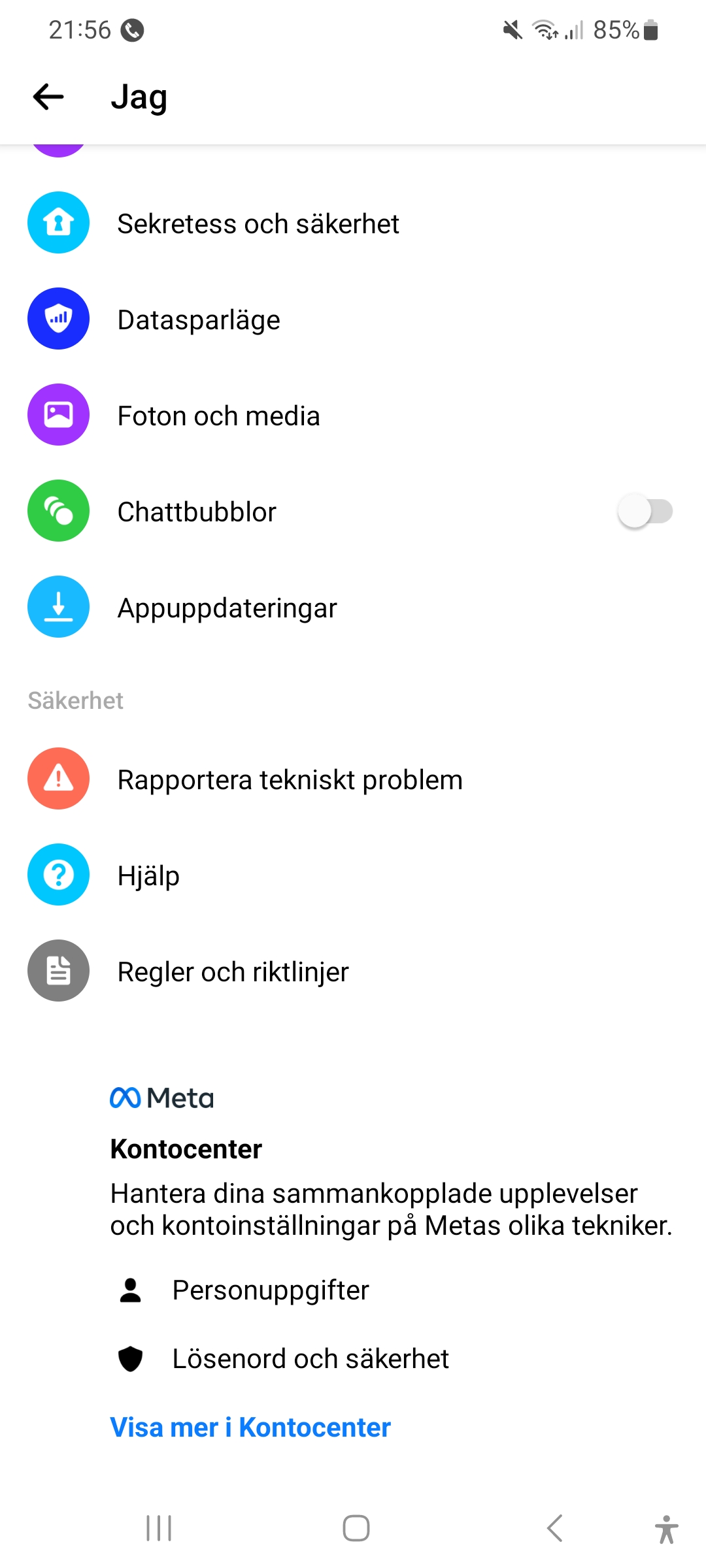Open Personuppgifter in Kontocenter

click(270, 1290)
